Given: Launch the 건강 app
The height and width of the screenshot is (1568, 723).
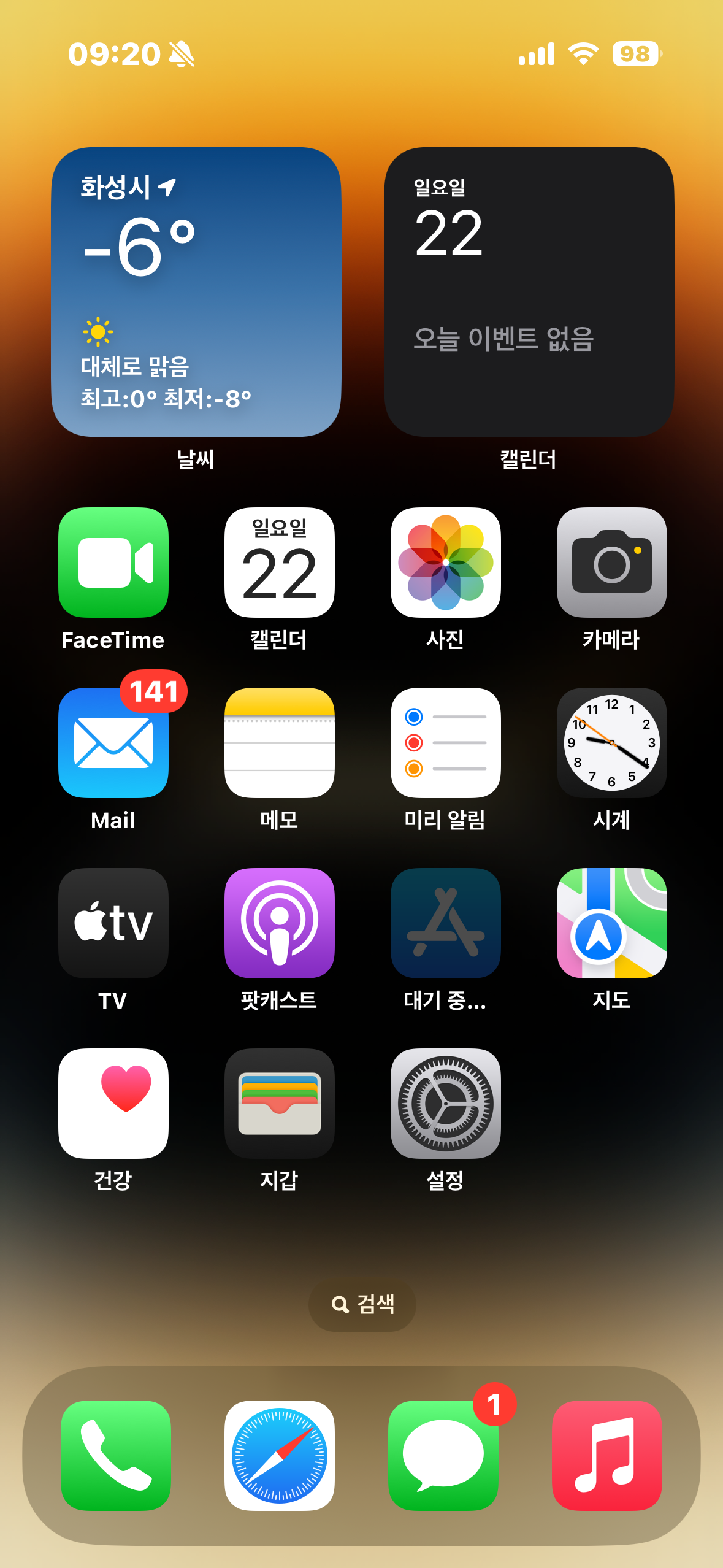Looking at the screenshot, I should coord(113,1103).
